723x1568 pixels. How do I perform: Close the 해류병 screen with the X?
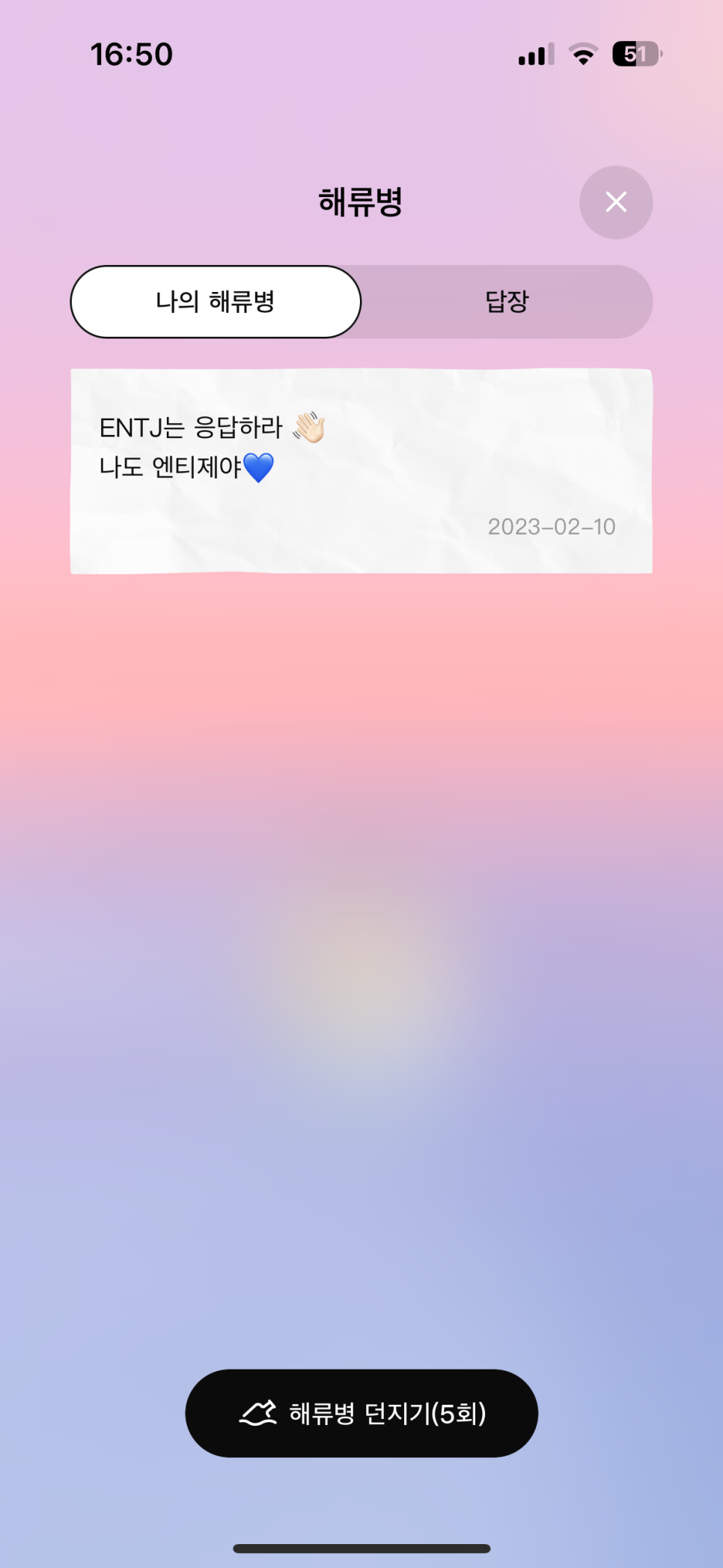pos(616,202)
